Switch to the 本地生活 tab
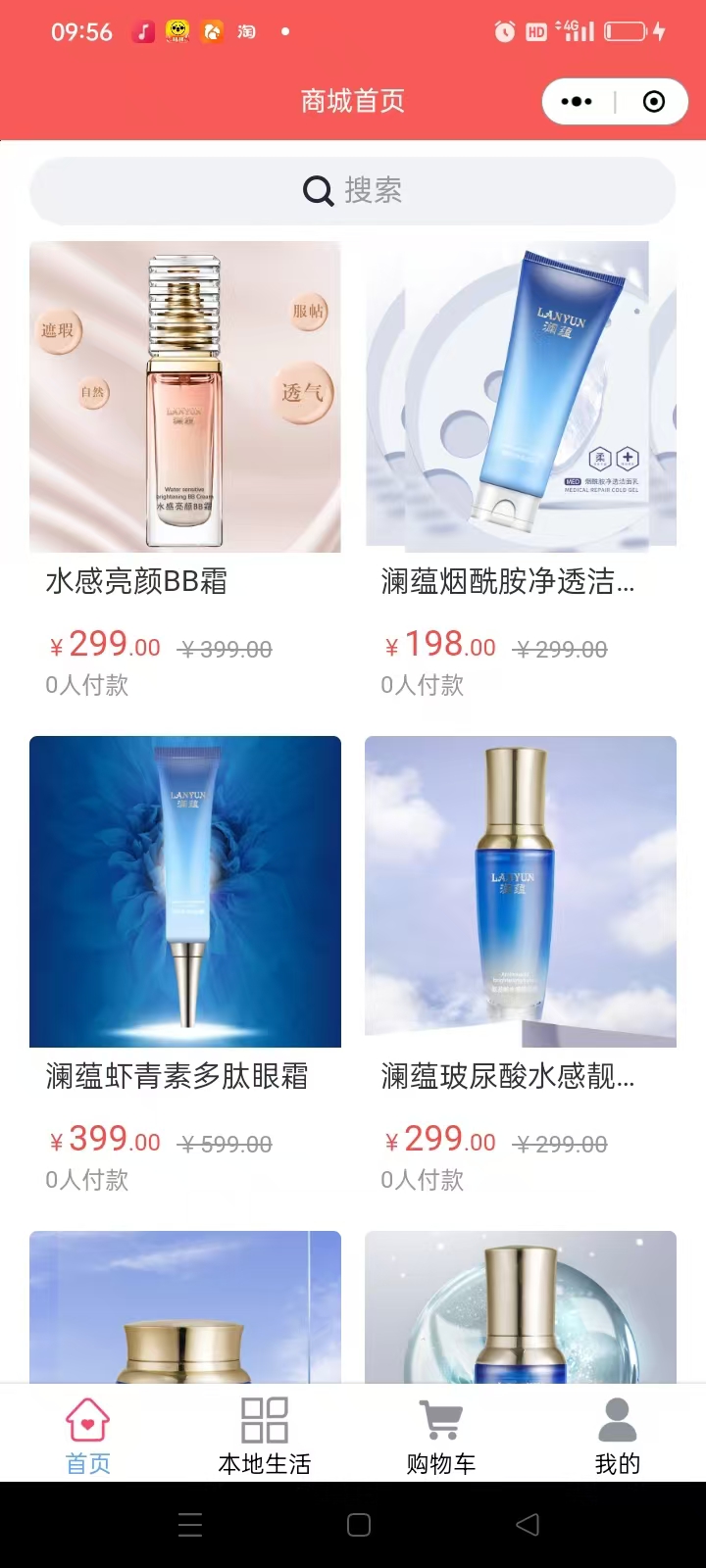This screenshot has height=1568, width=706. 265,1436
